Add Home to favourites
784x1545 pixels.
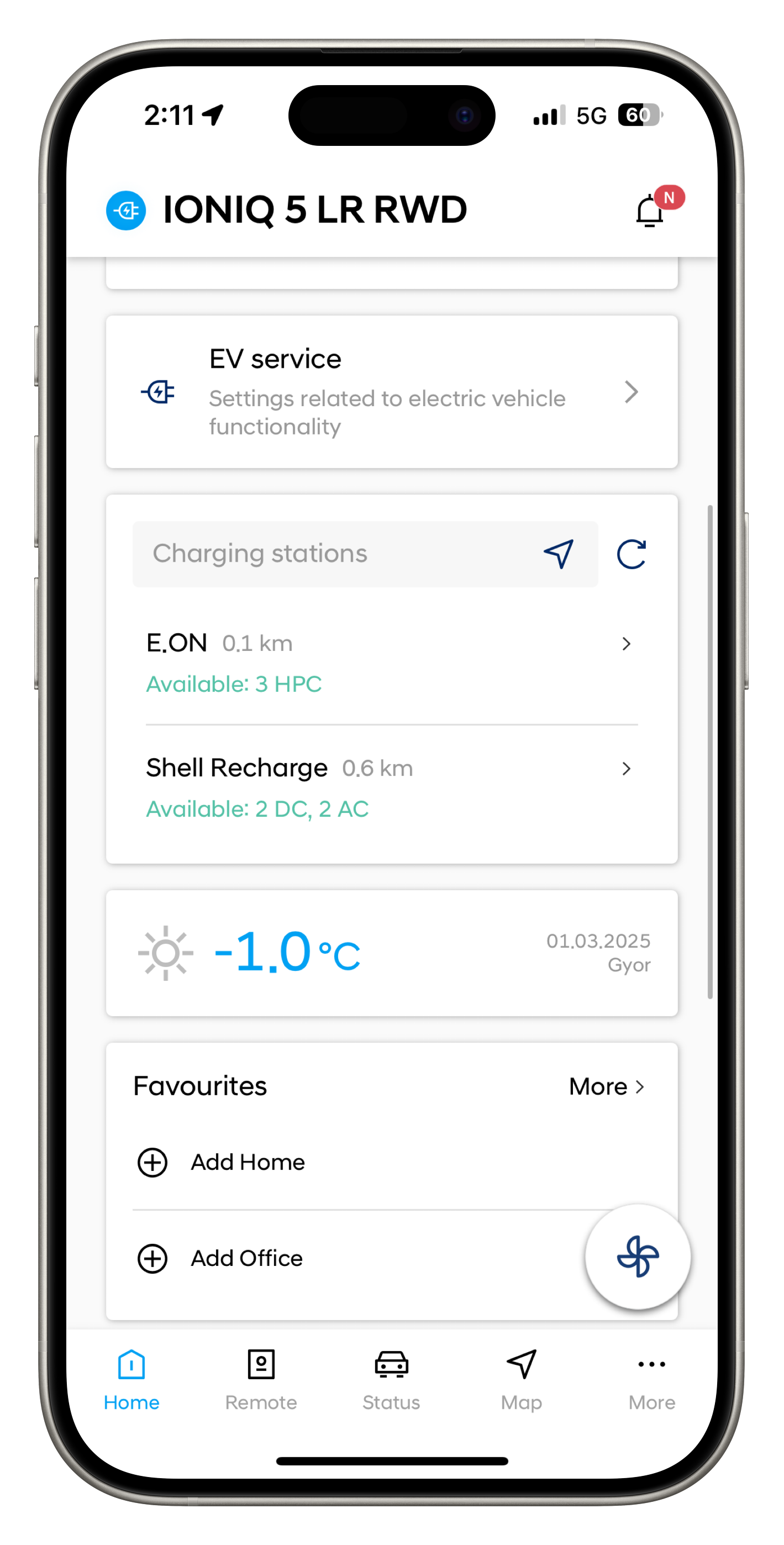coord(222,1163)
